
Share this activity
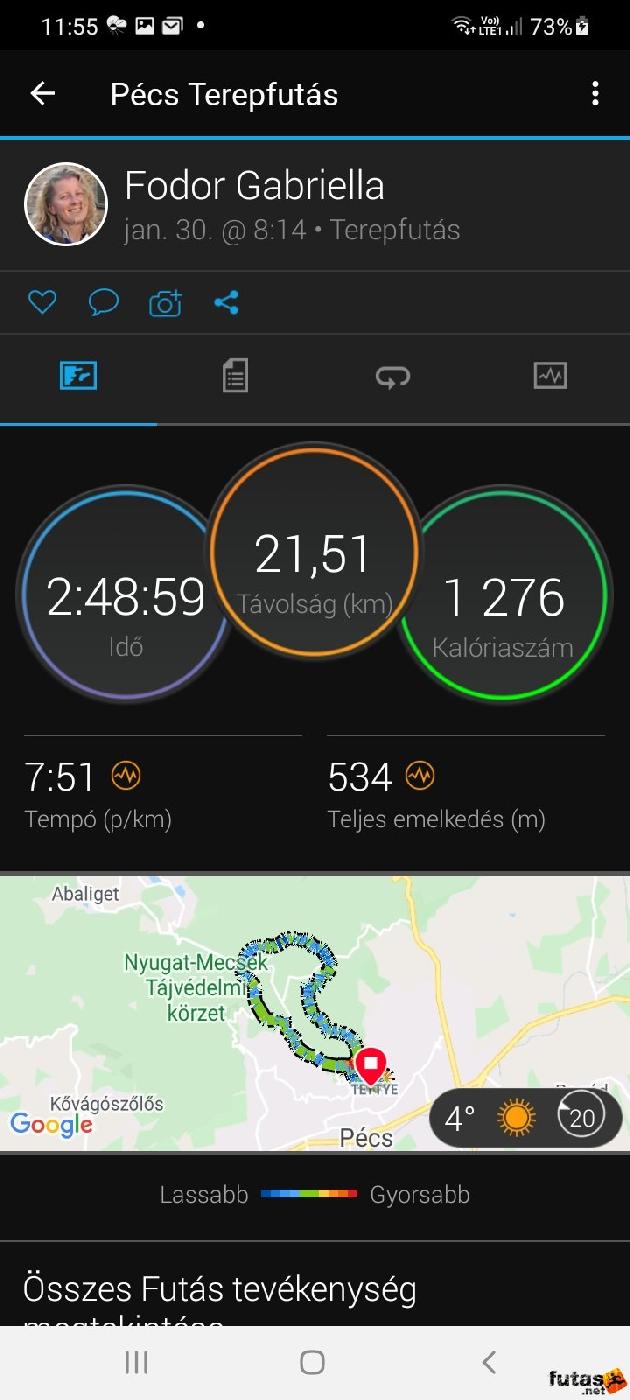pos(227,302)
